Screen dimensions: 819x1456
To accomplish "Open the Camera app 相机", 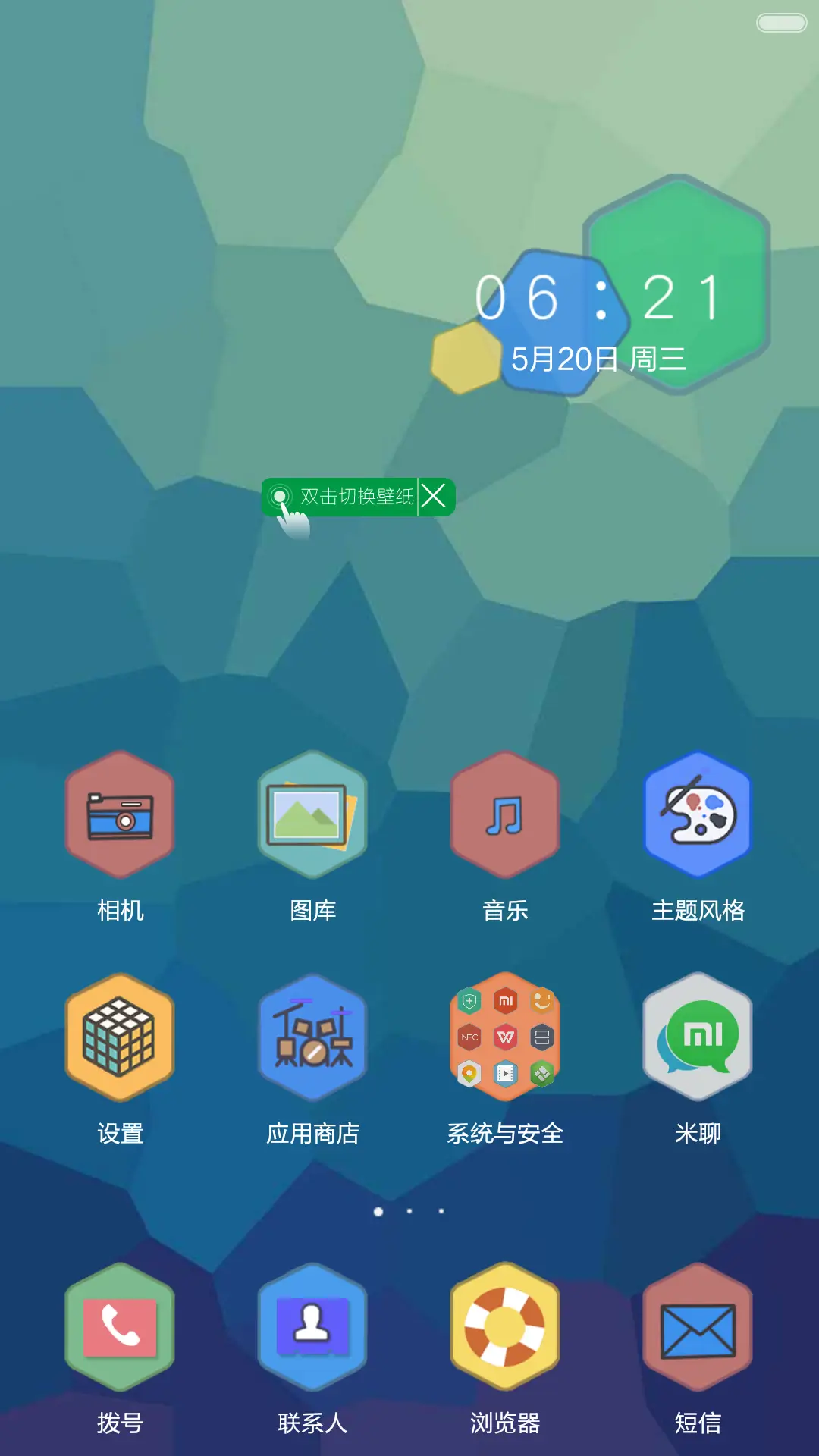I will click(x=120, y=815).
